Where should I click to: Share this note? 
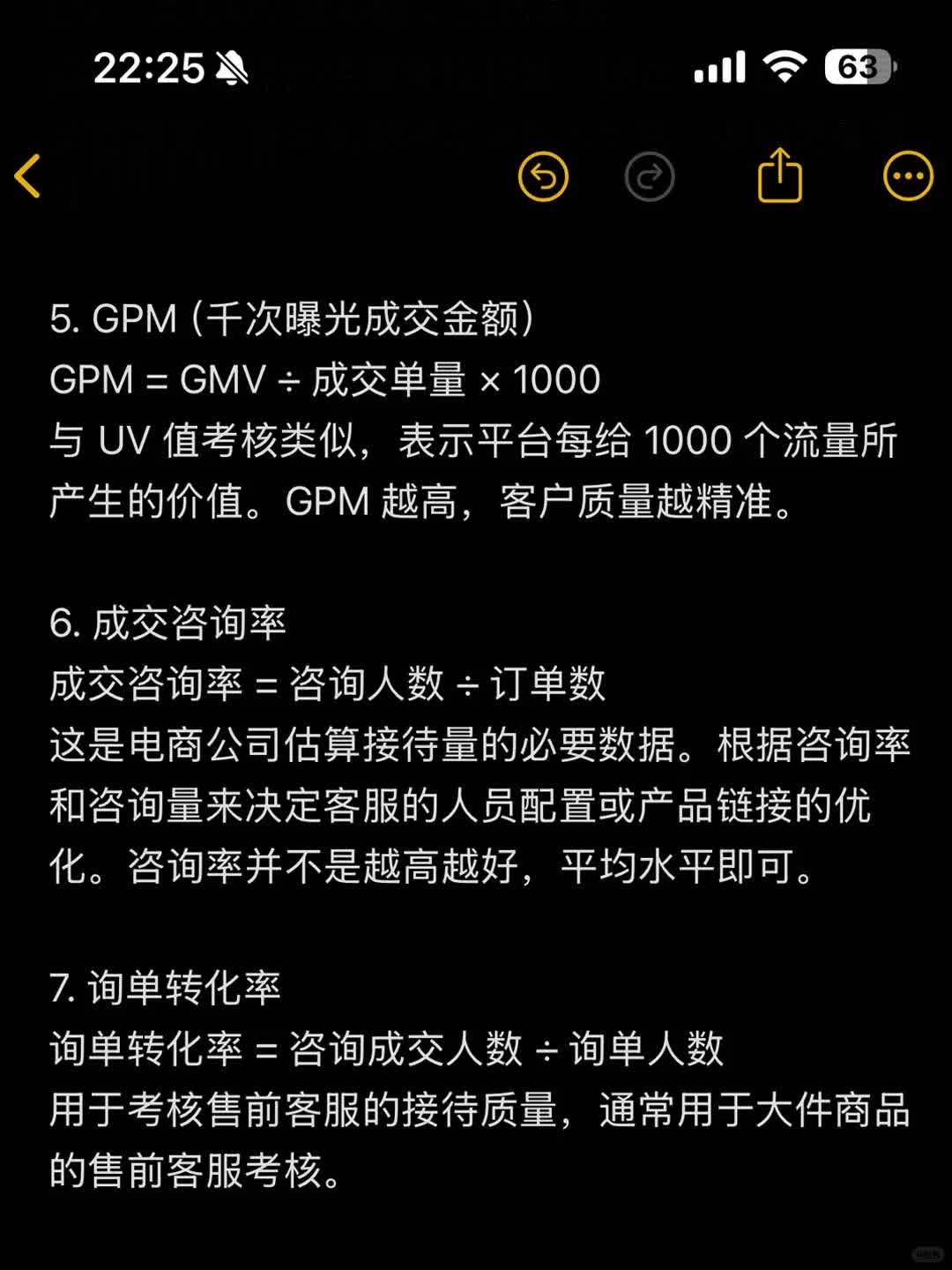click(780, 176)
